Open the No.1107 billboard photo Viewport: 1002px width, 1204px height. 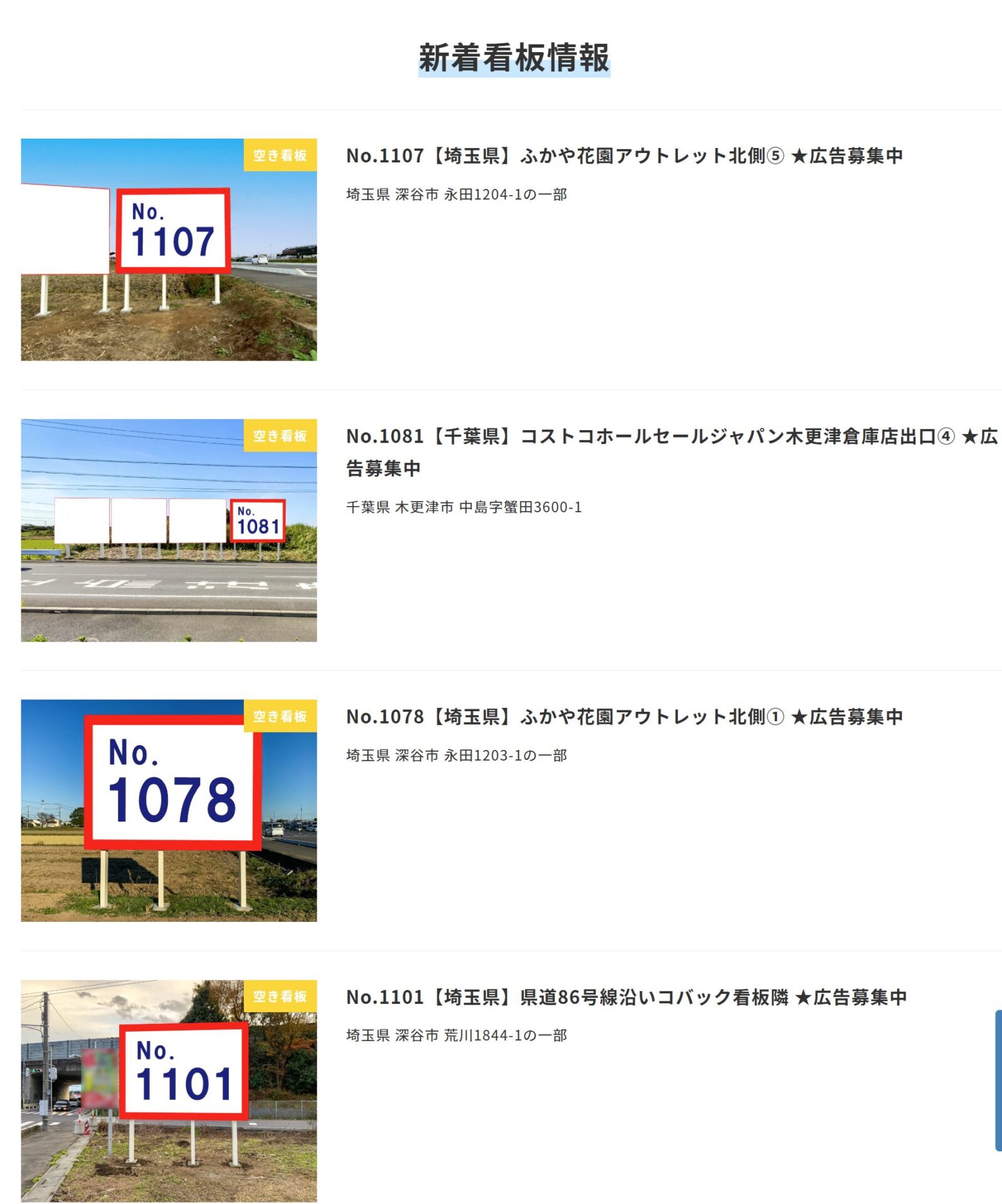click(169, 249)
